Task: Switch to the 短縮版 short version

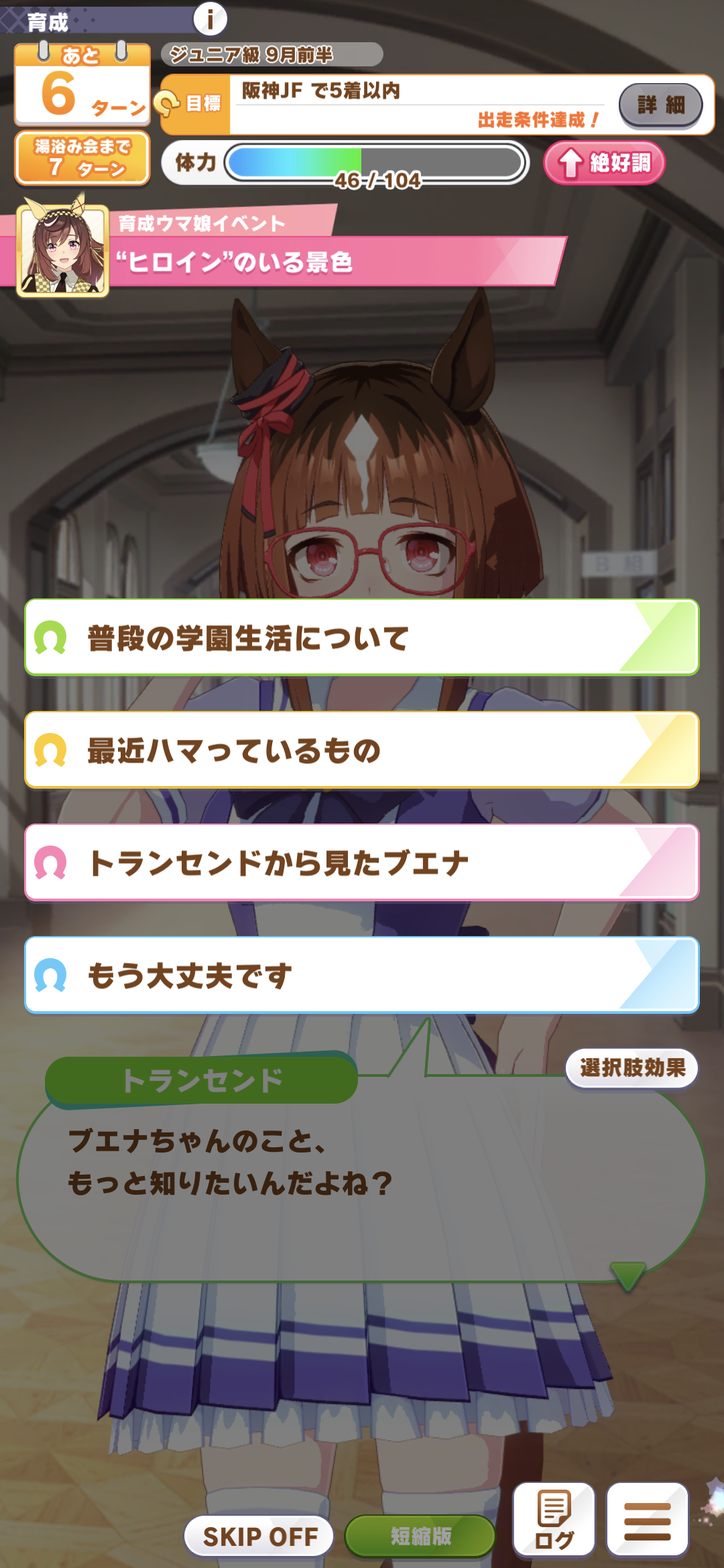Action: (420, 1536)
